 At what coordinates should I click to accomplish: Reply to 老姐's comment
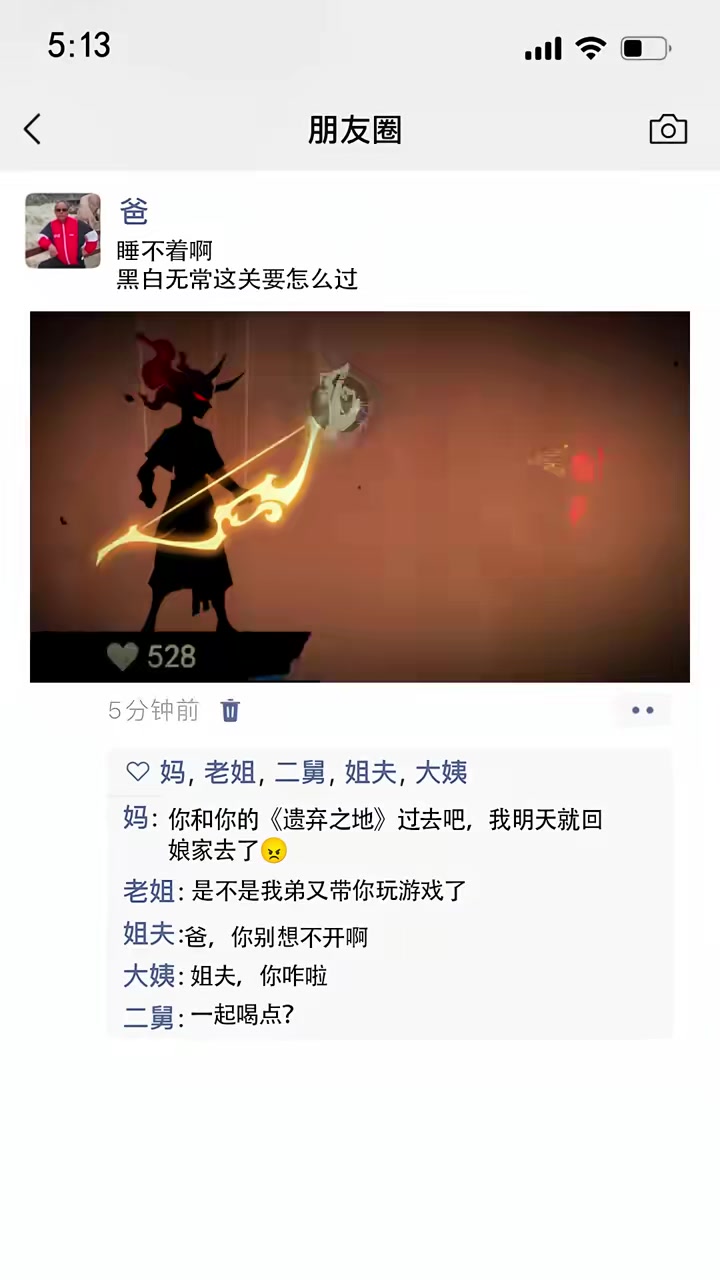coord(328,890)
